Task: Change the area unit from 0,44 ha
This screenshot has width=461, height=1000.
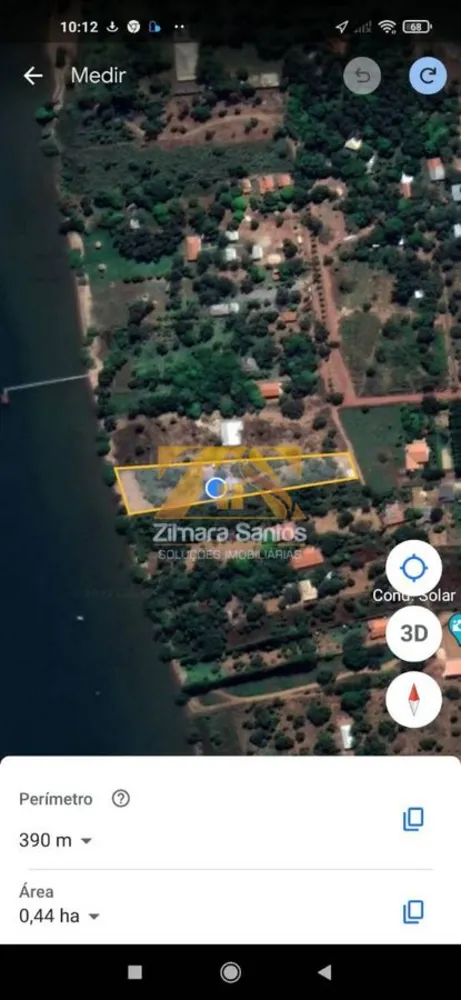Action: click(60, 916)
